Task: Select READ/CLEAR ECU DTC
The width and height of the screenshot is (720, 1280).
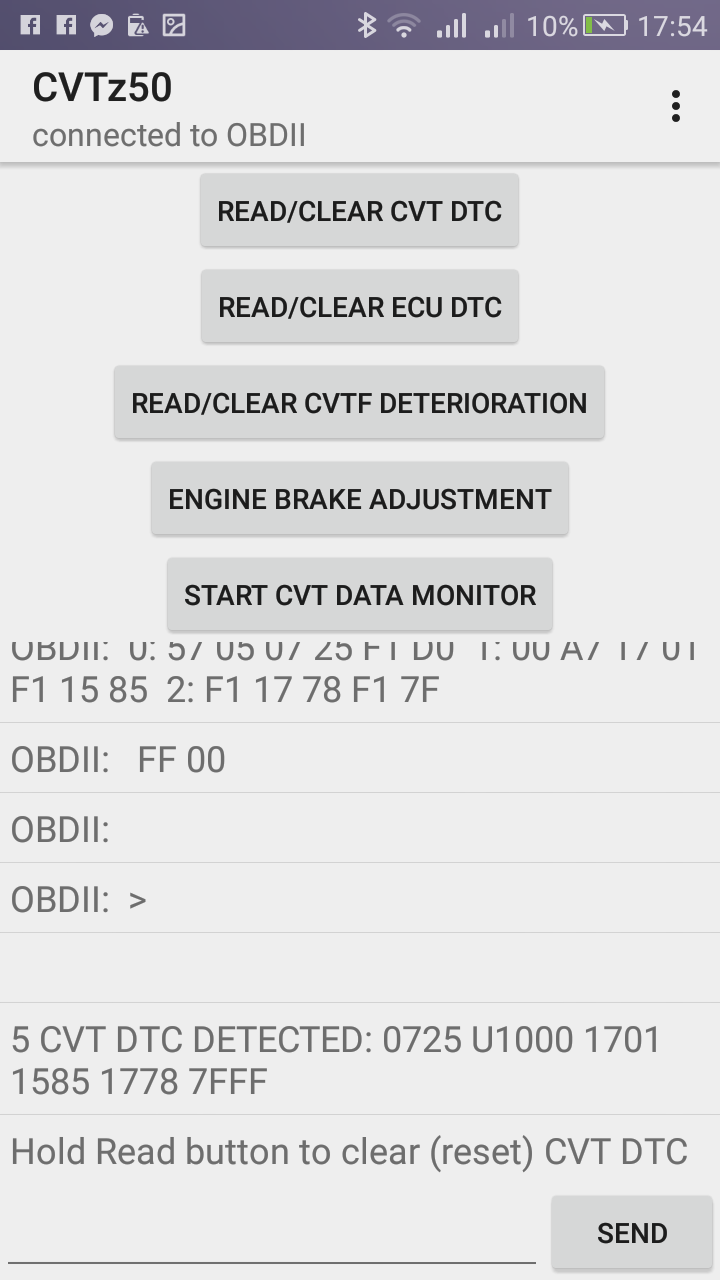Action: coord(359,307)
